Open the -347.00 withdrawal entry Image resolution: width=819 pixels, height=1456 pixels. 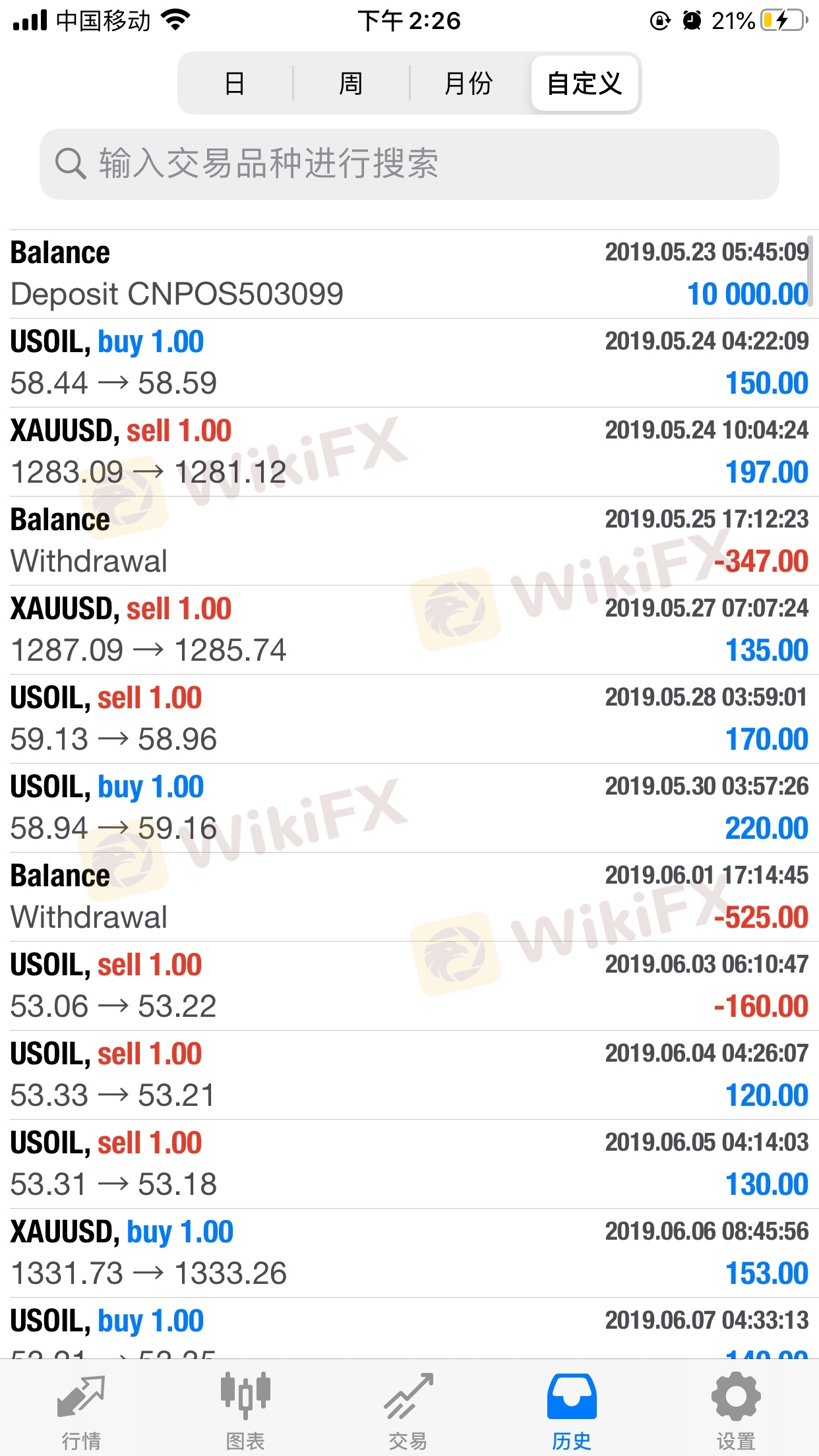[409, 541]
